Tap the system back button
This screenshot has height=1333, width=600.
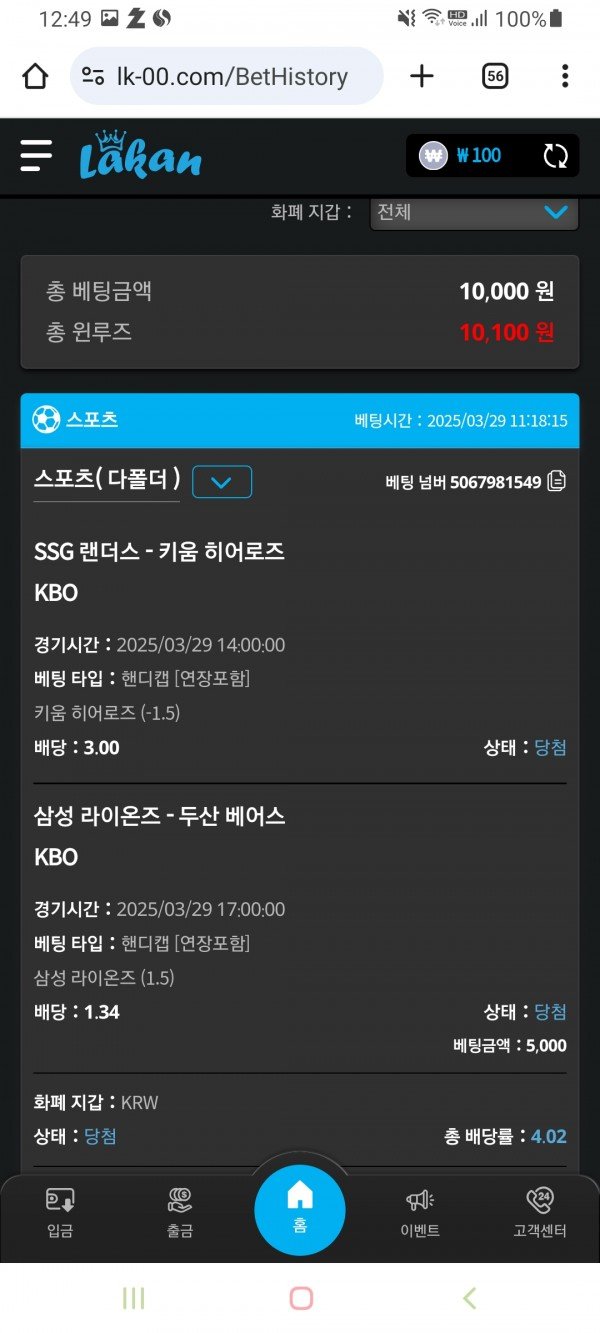[x=469, y=1298]
